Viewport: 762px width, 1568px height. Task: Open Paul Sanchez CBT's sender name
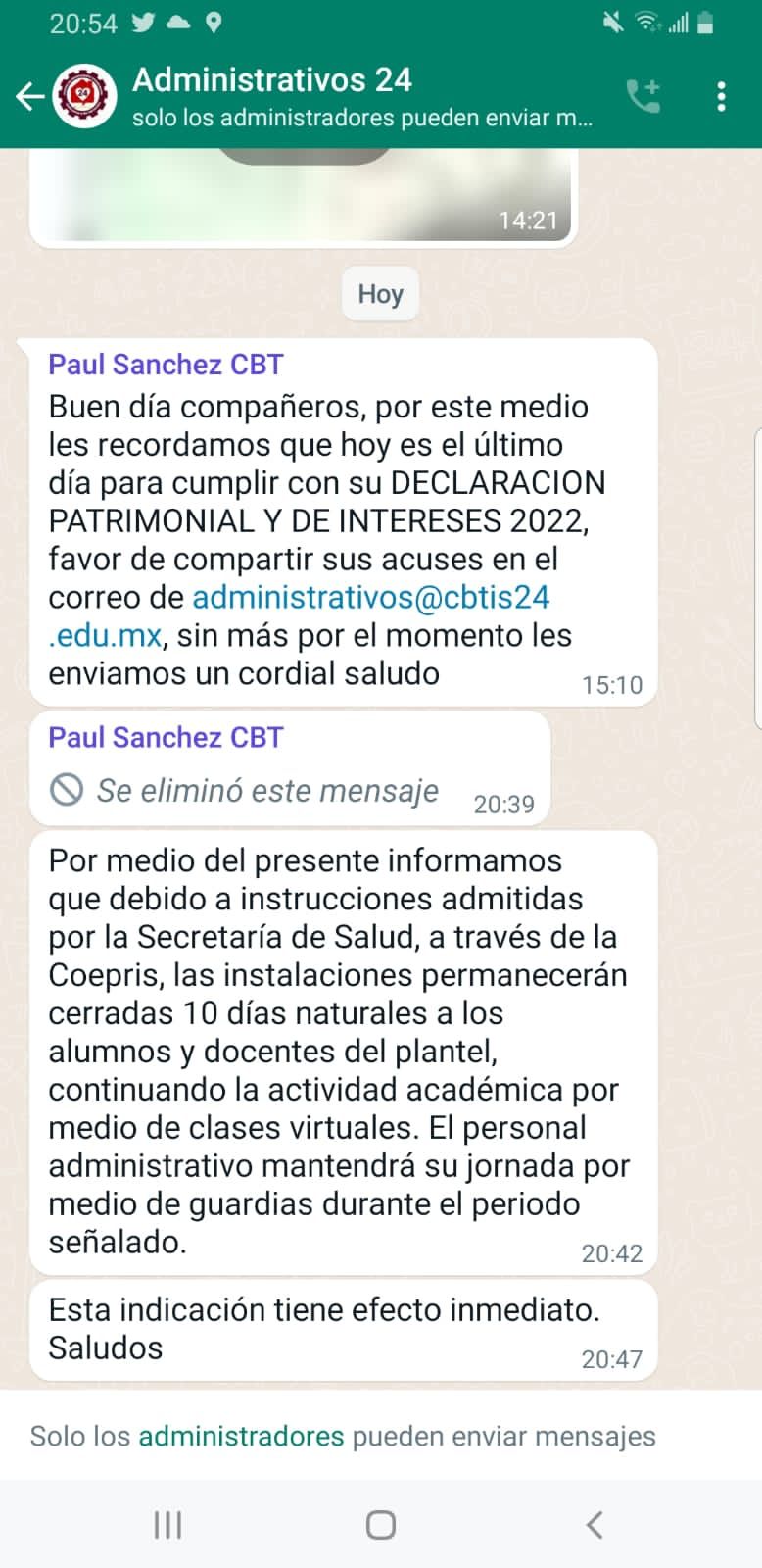tap(166, 365)
